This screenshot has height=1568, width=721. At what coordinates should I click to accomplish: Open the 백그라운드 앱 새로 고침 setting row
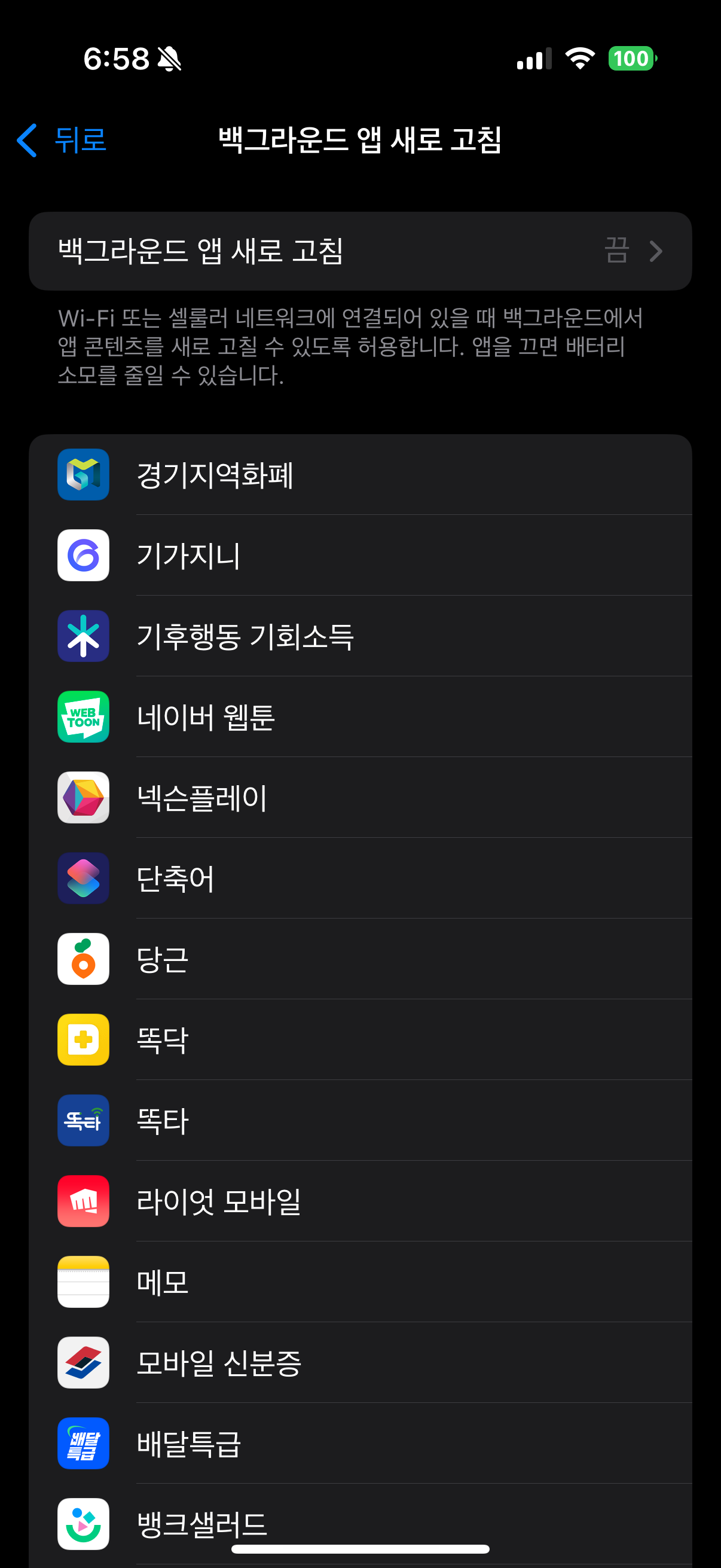pyautogui.click(x=359, y=251)
